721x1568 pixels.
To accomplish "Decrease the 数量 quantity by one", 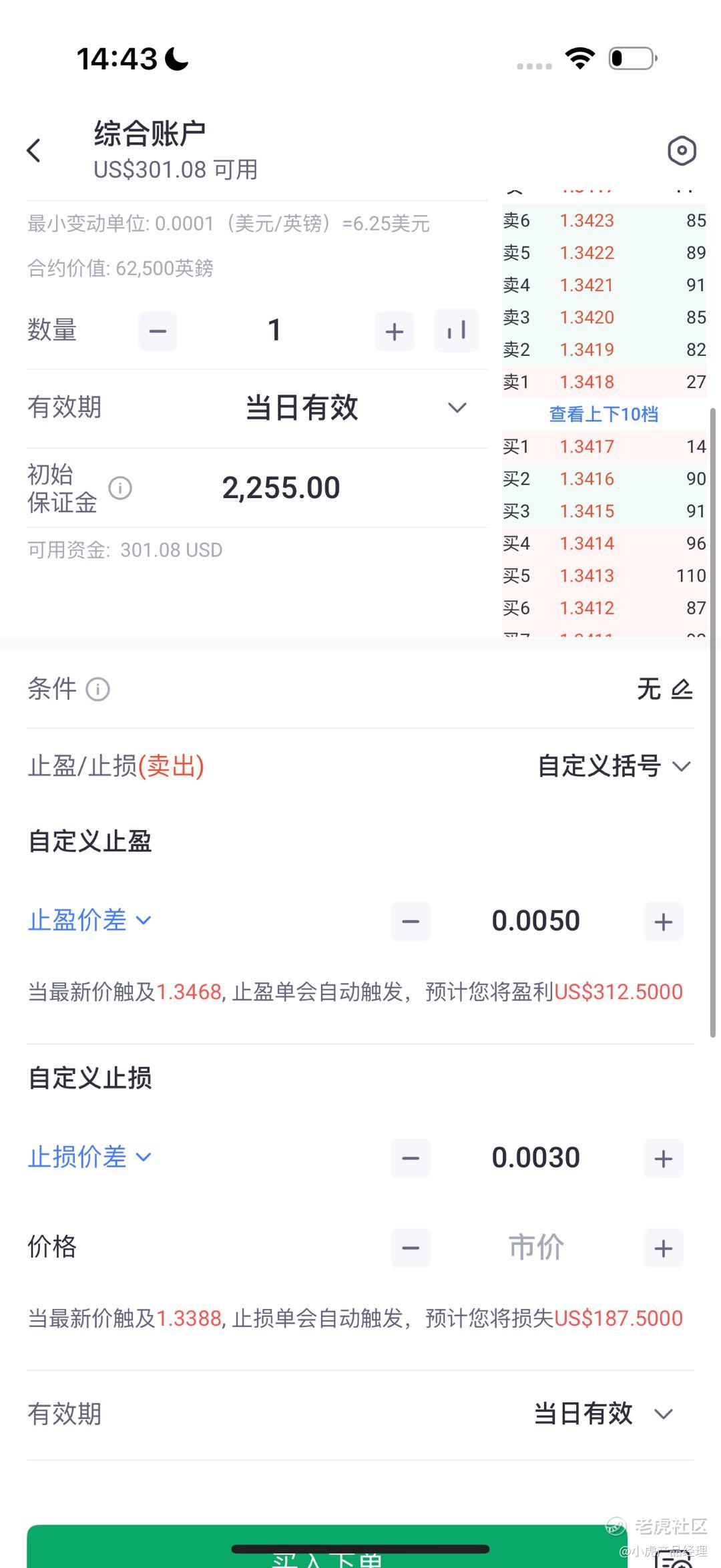I will [x=158, y=331].
